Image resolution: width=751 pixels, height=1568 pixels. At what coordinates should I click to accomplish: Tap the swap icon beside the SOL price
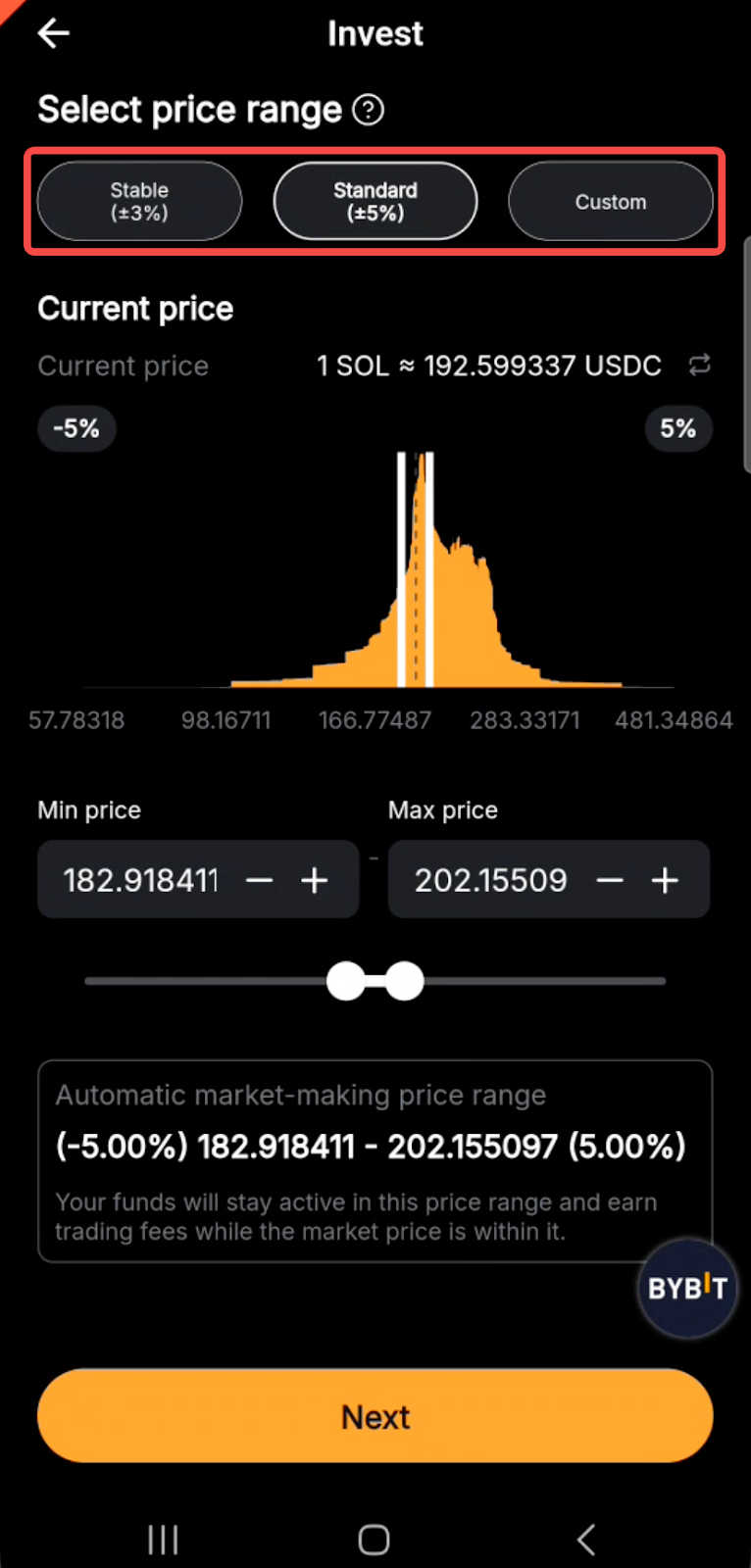pyautogui.click(x=699, y=365)
